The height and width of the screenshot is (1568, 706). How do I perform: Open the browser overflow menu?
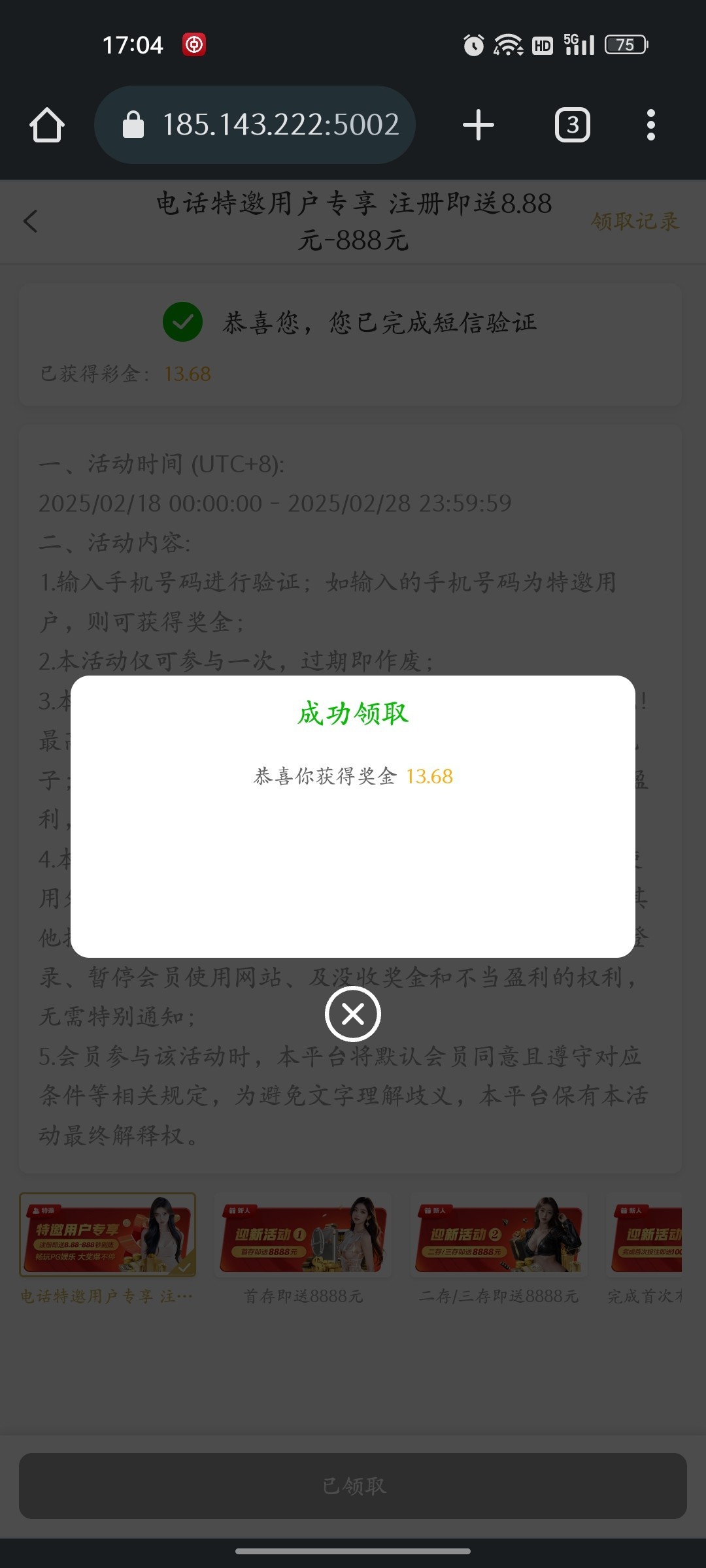point(650,124)
